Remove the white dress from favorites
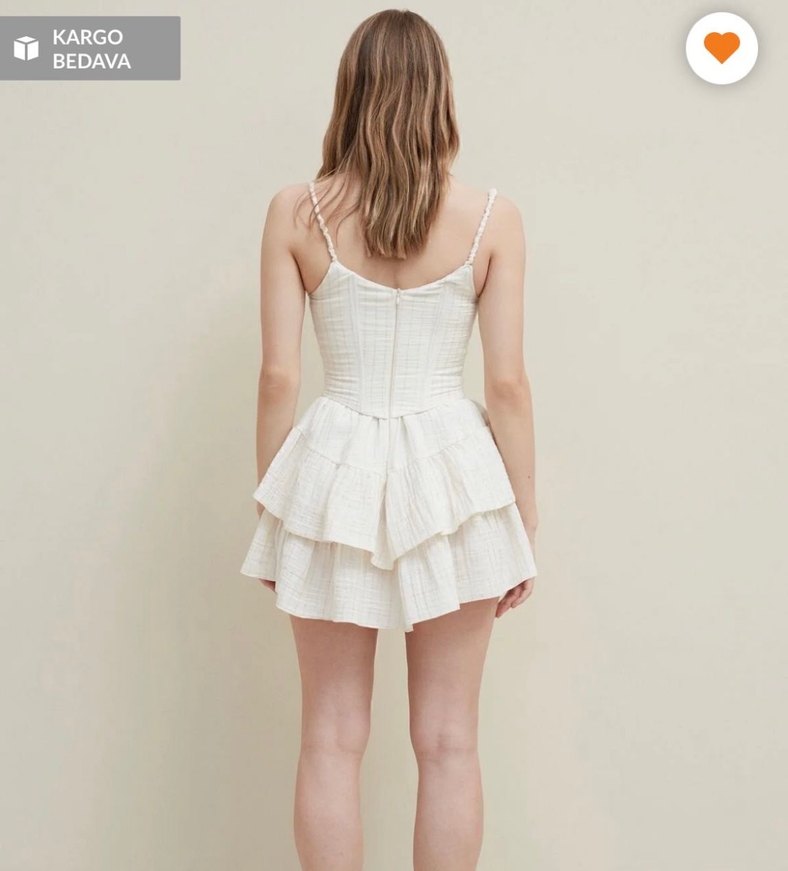Viewport: 788px width, 871px height. pyautogui.click(x=721, y=47)
